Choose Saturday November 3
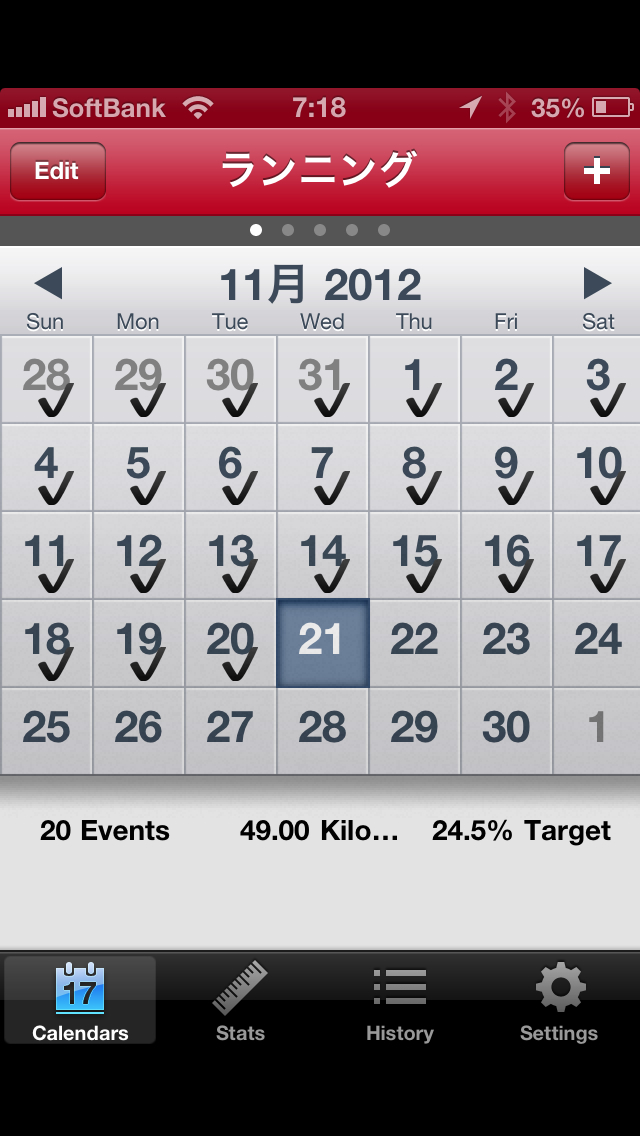This screenshot has width=640, height=1136. 597,379
